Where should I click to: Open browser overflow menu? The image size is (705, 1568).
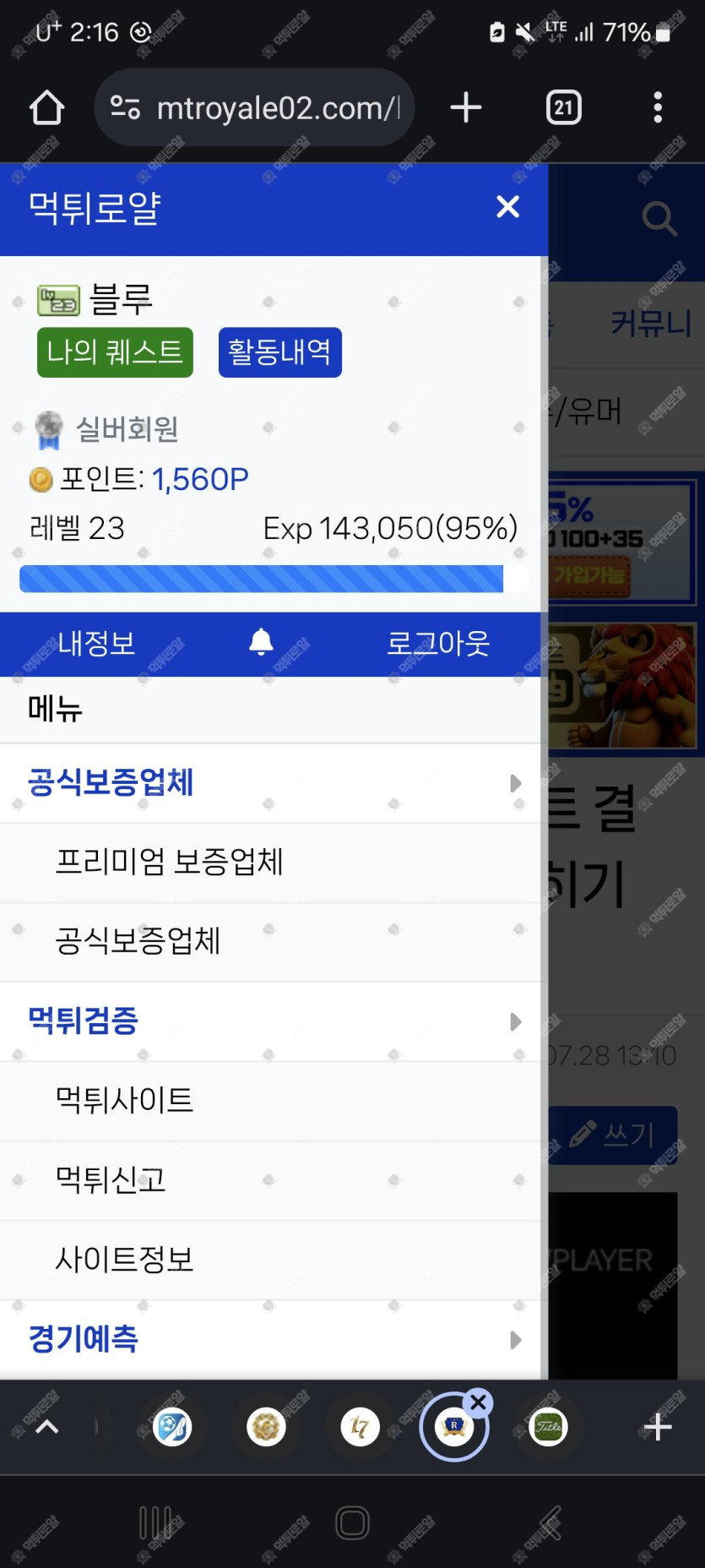click(657, 108)
